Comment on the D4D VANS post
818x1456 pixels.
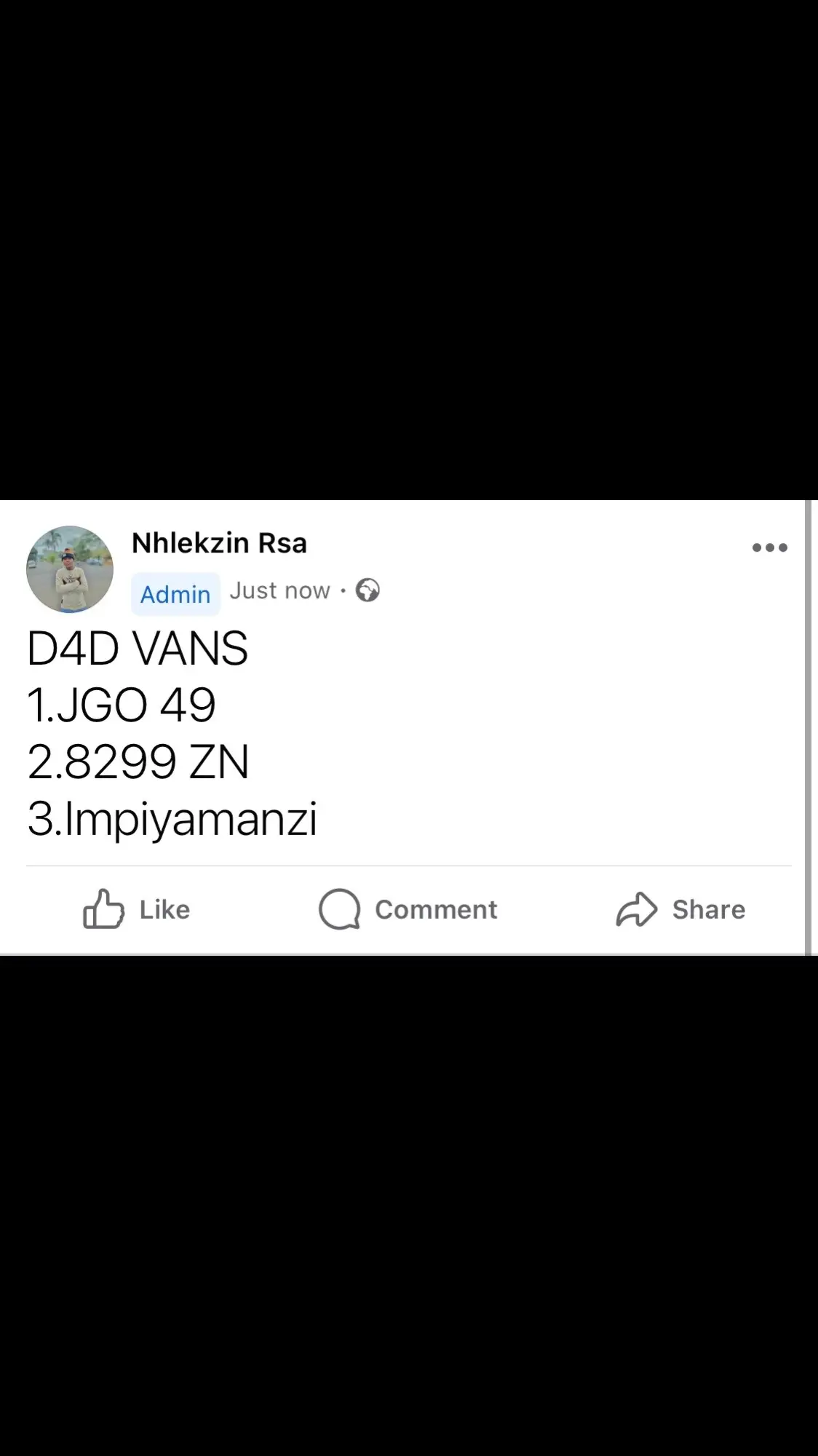coord(408,909)
